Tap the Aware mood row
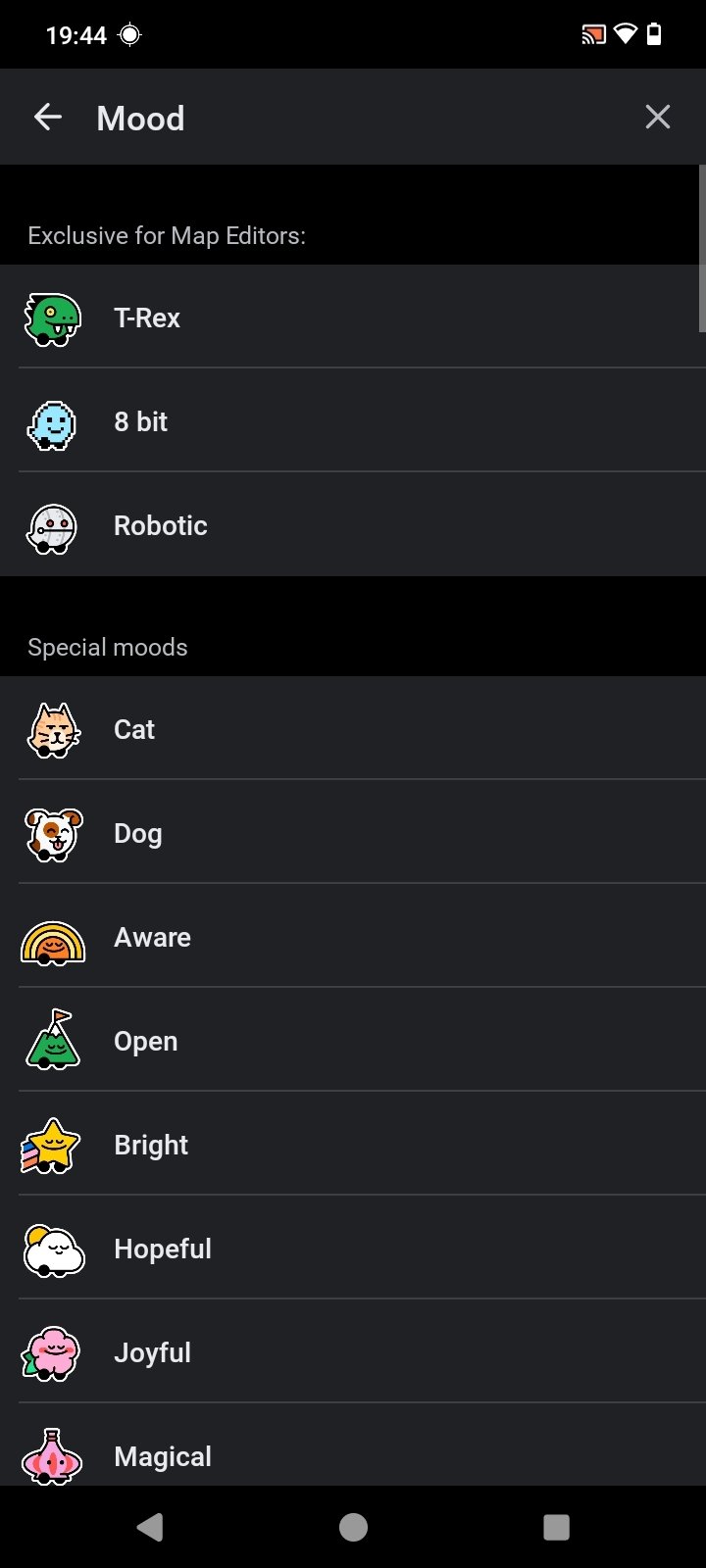Screen dimensions: 706x1568 (353, 937)
